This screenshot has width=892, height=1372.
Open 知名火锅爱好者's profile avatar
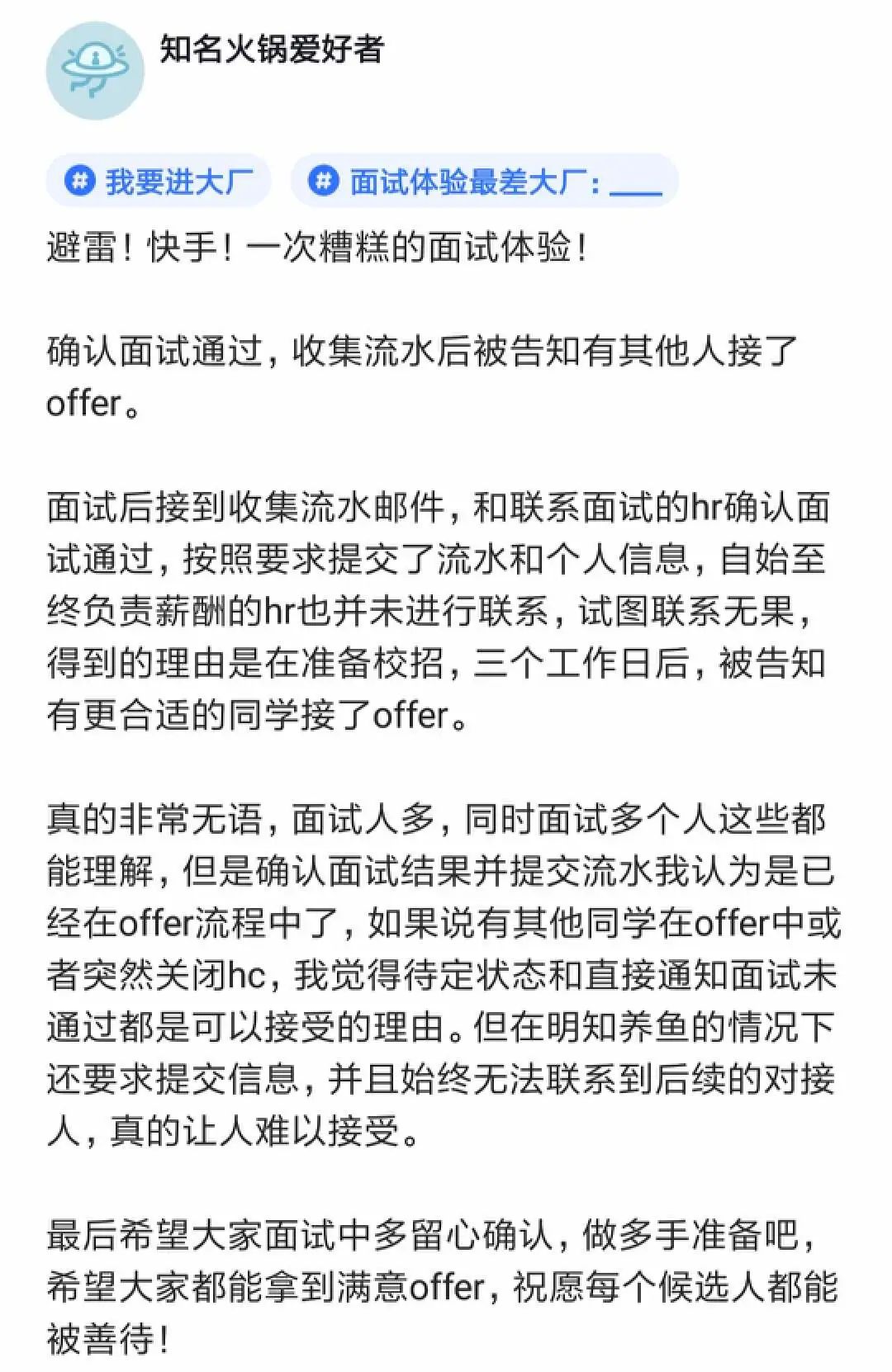pos(94,71)
